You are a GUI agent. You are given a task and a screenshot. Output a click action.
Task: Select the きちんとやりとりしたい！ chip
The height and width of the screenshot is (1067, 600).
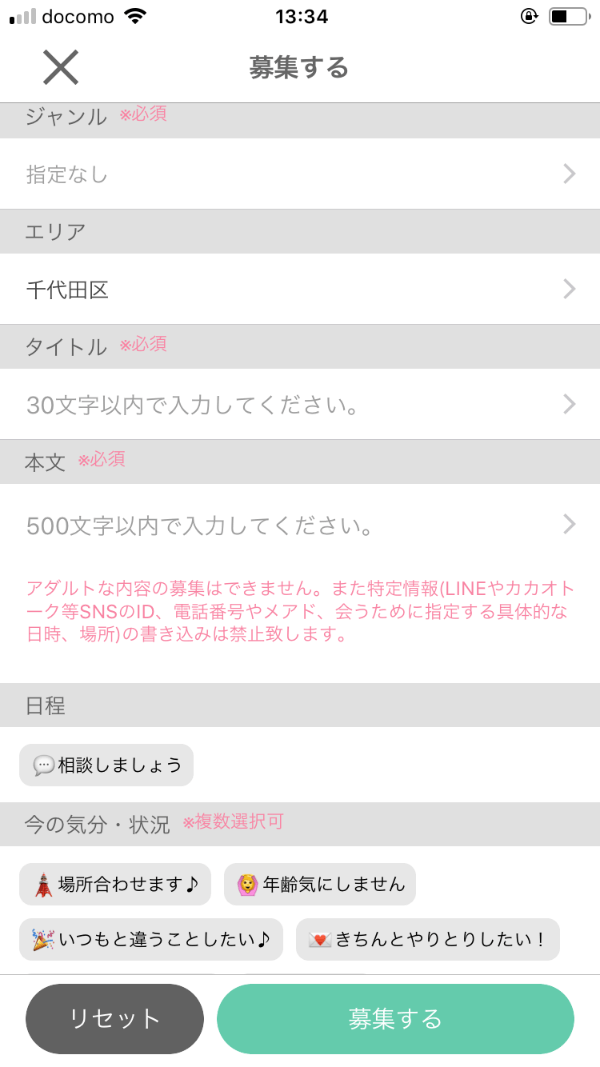pyautogui.click(x=427, y=939)
